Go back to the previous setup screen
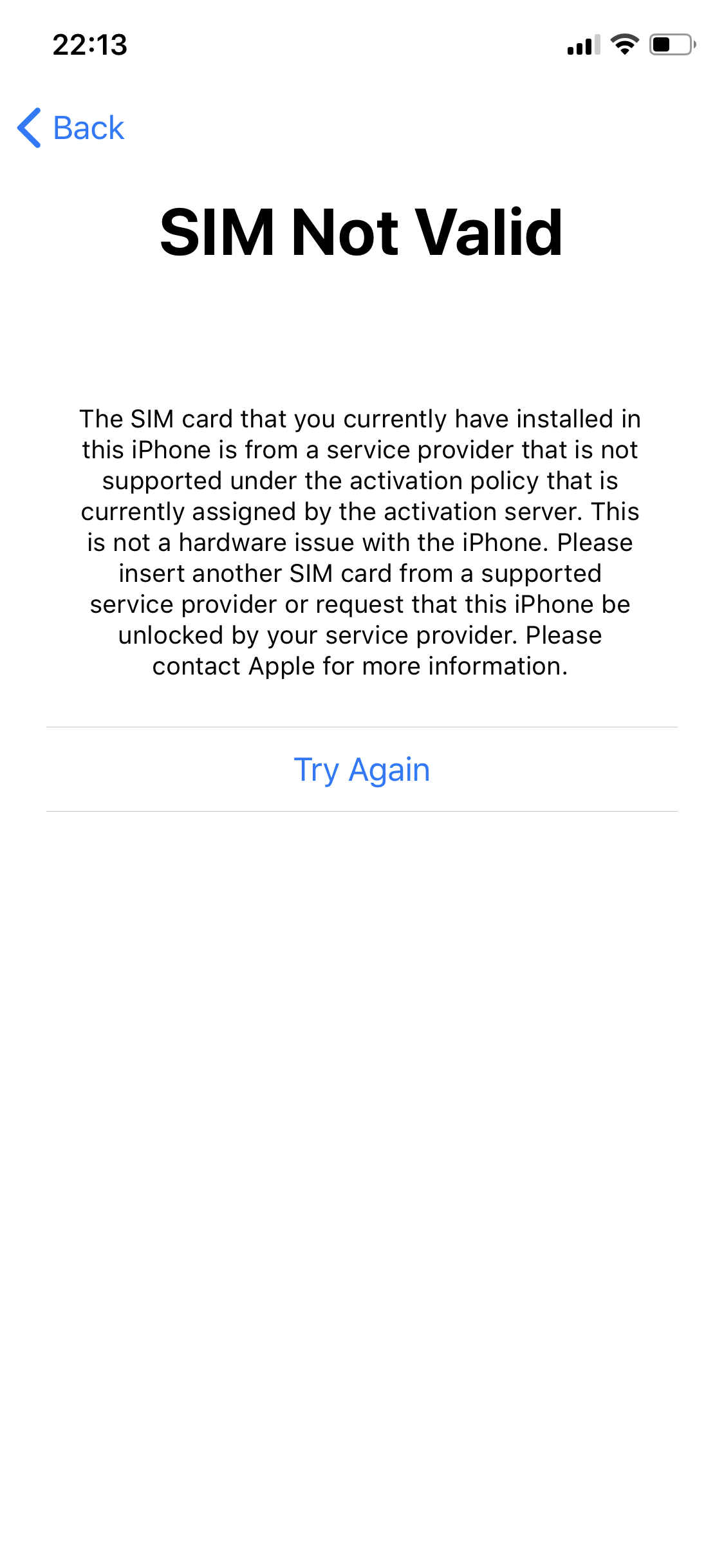The height and width of the screenshot is (1568, 724). (71, 127)
